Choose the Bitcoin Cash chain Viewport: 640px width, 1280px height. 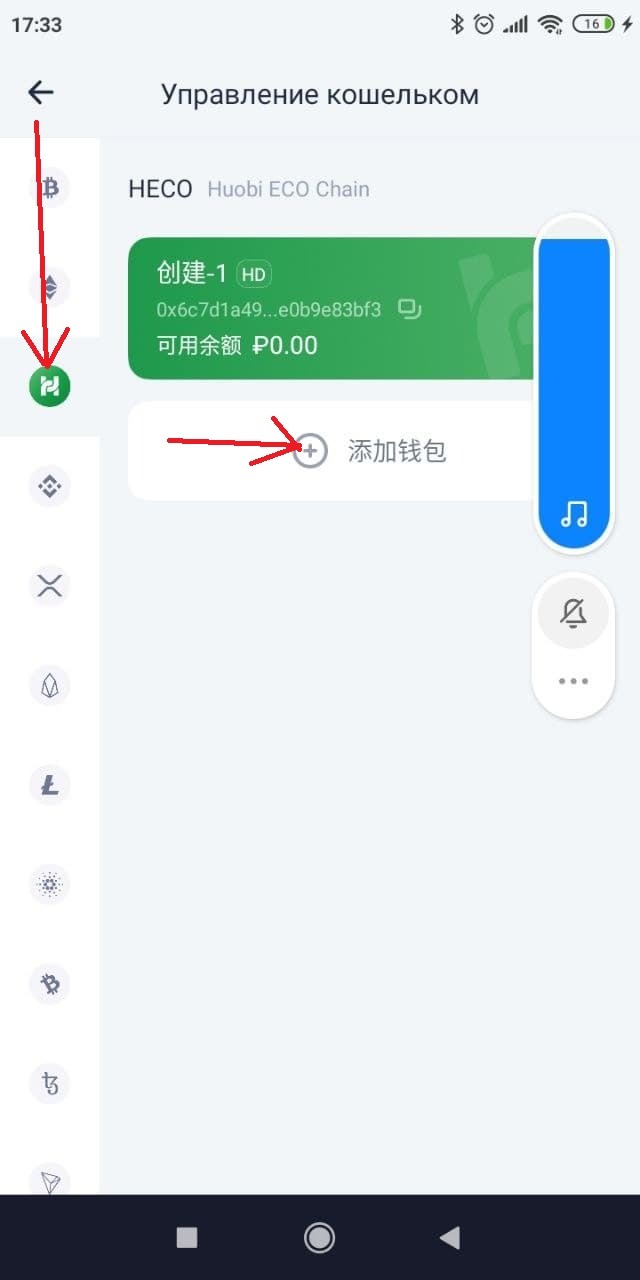point(50,985)
